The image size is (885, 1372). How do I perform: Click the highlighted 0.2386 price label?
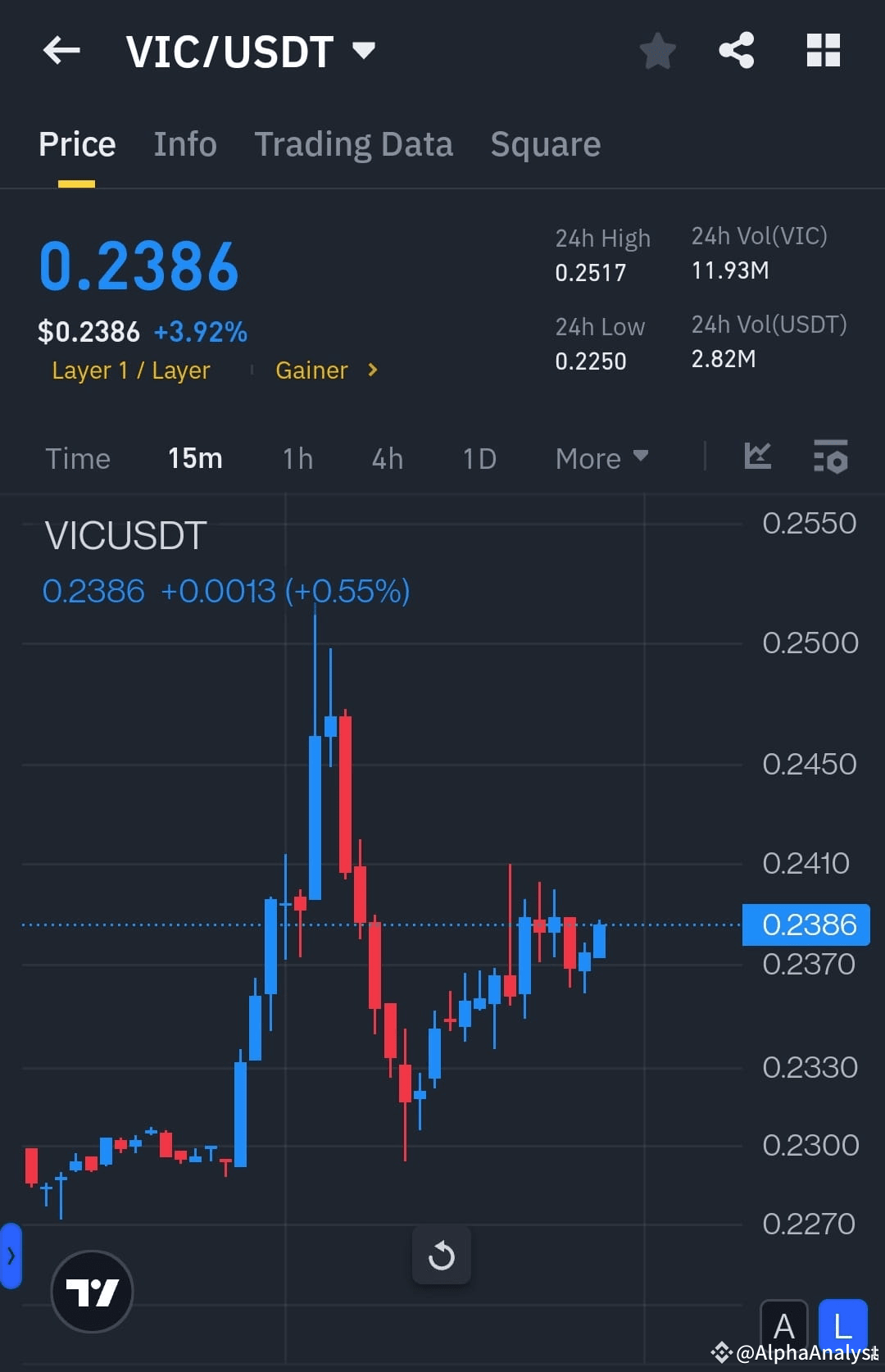coord(806,924)
